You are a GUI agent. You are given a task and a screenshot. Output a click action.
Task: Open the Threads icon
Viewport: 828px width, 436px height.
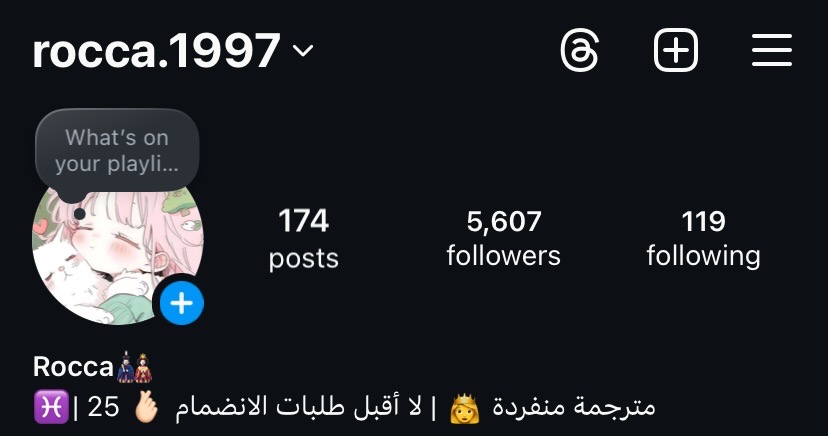(x=579, y=49)
